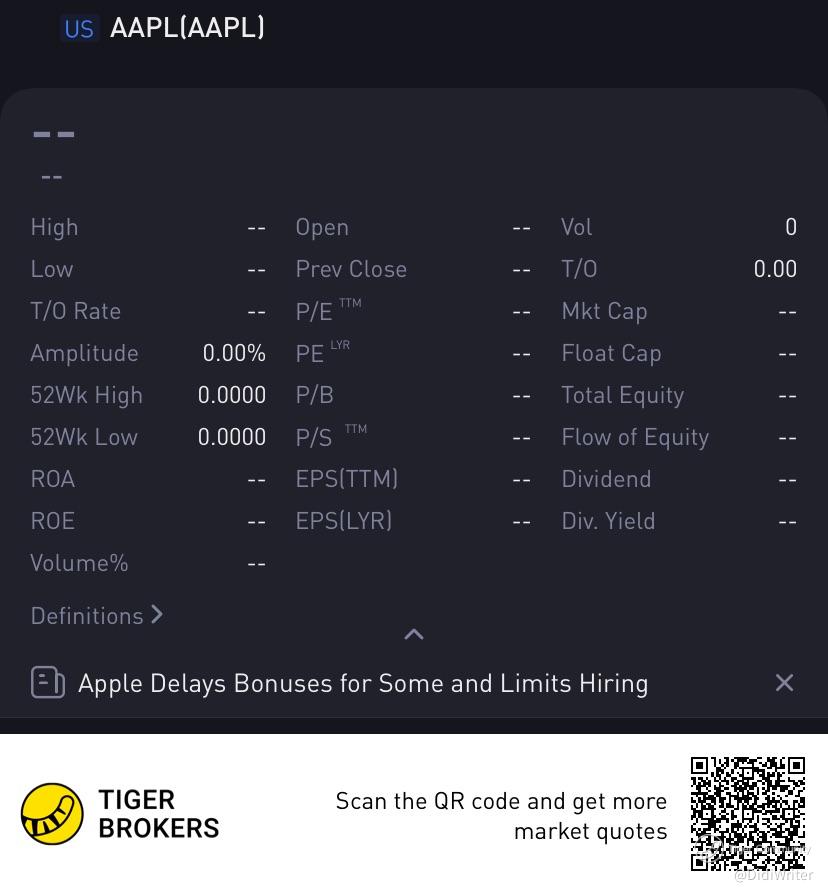Collapse the stock details panel
This screenshot has width=828, height=894.
(x=413, y=634)
